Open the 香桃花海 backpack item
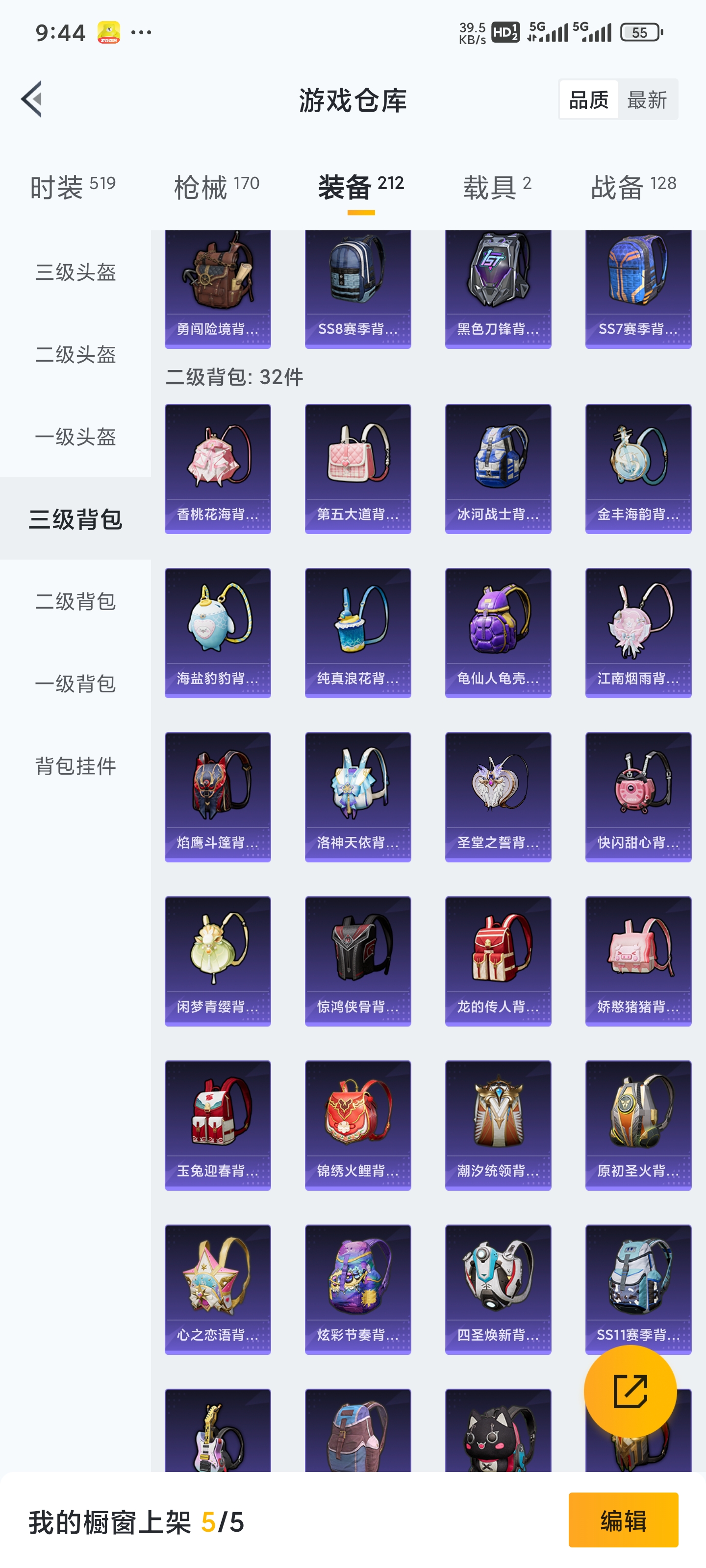 pos(218,469)
